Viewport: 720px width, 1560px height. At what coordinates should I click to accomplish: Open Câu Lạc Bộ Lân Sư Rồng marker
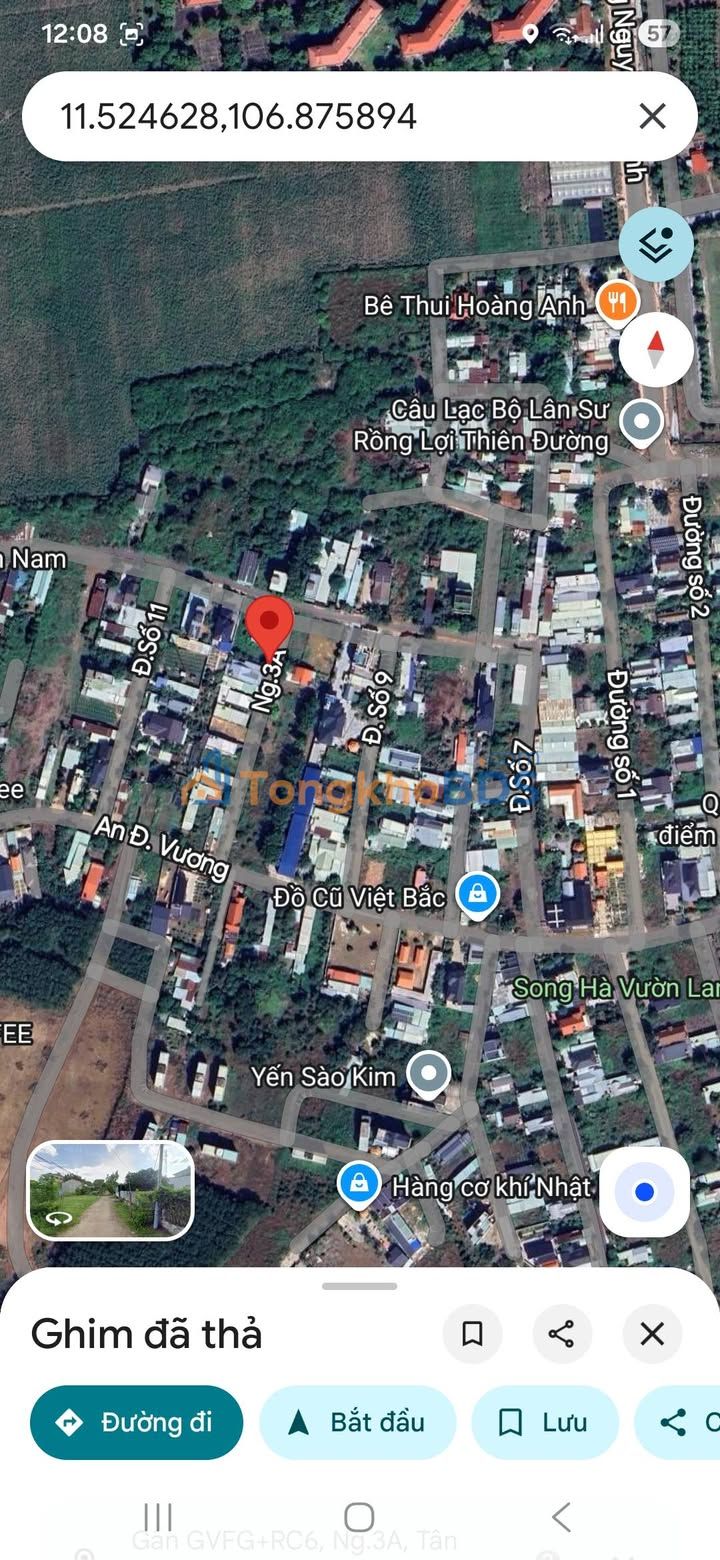click(641, 421)
